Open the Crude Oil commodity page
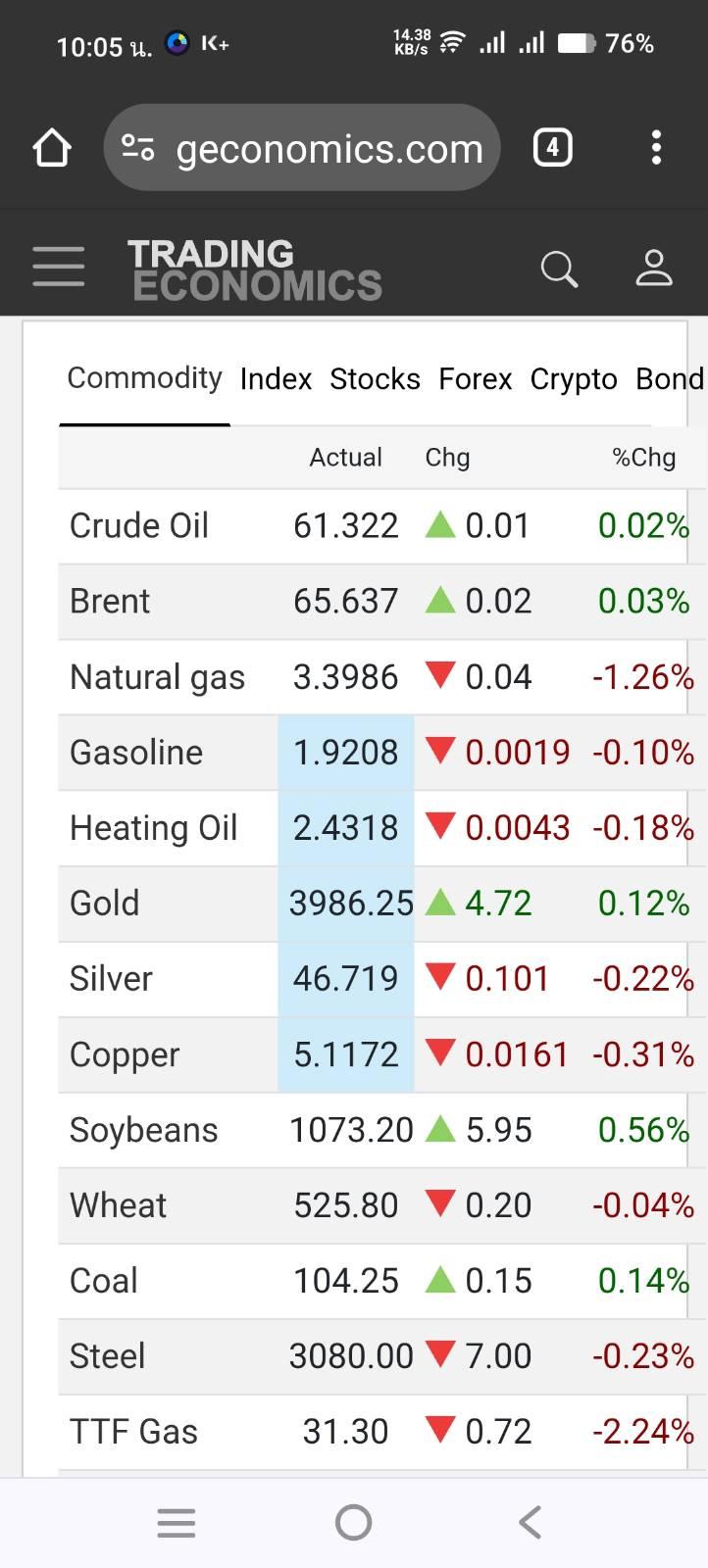The width and height of the screenshot is (708, 1568). click(x=139, y=526)
